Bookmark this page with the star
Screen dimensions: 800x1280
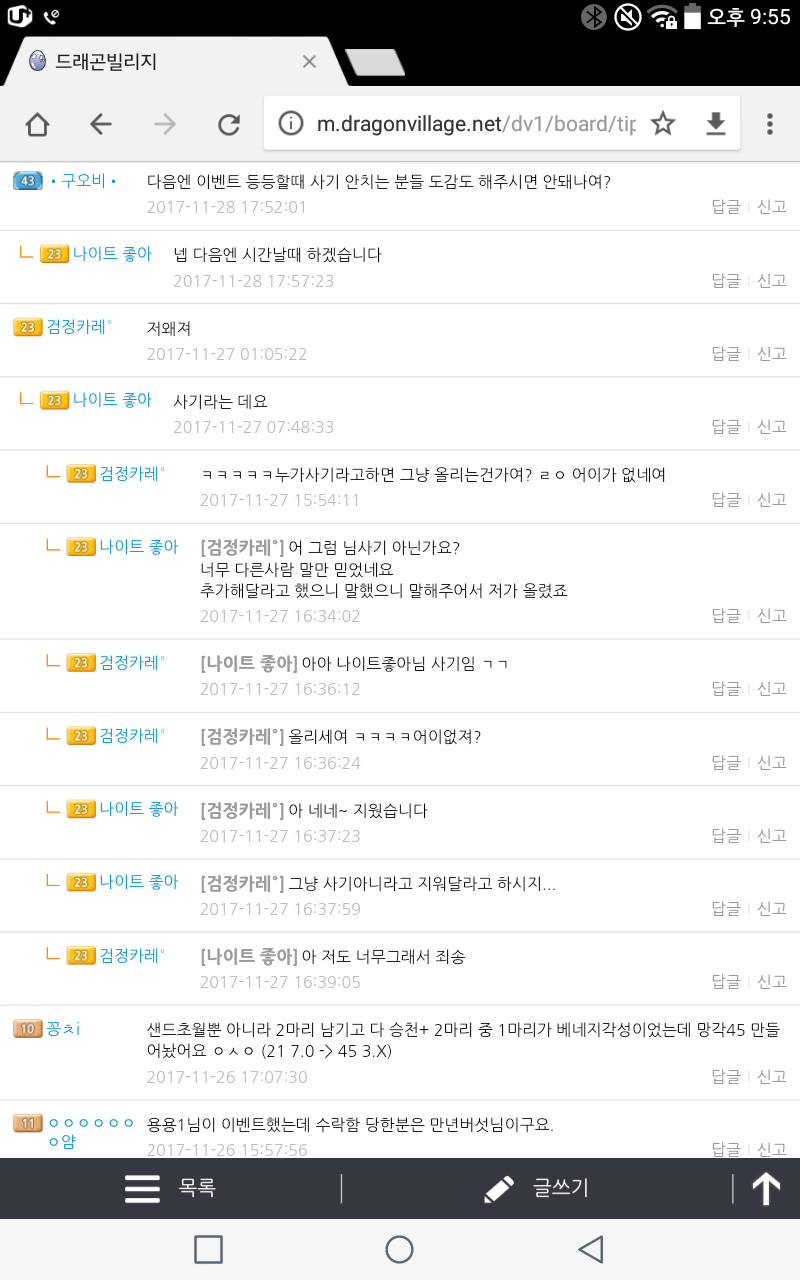[663, 124]
